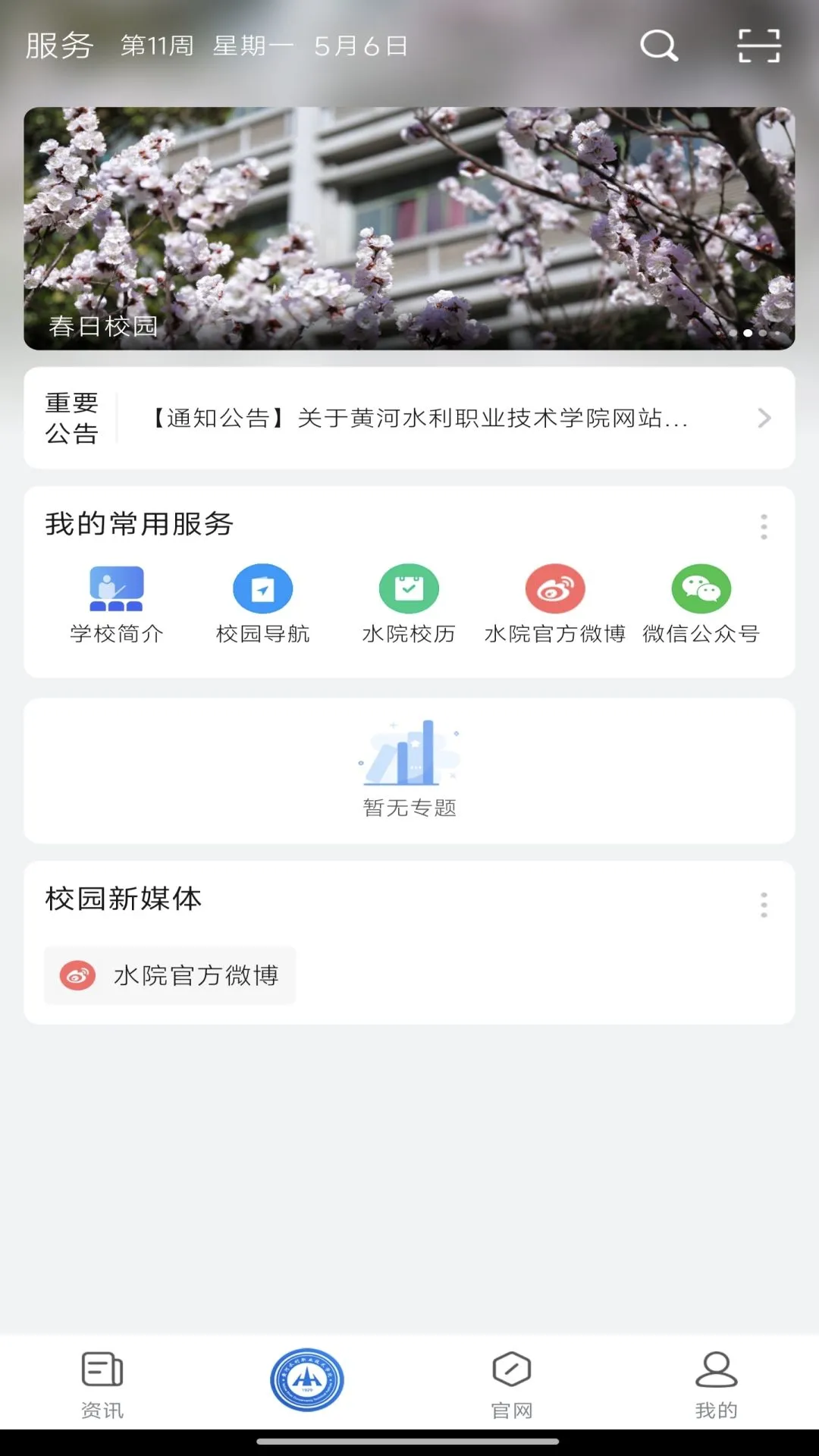
Task: Select the center school logo tab
Action: (x=307, y=1380)
